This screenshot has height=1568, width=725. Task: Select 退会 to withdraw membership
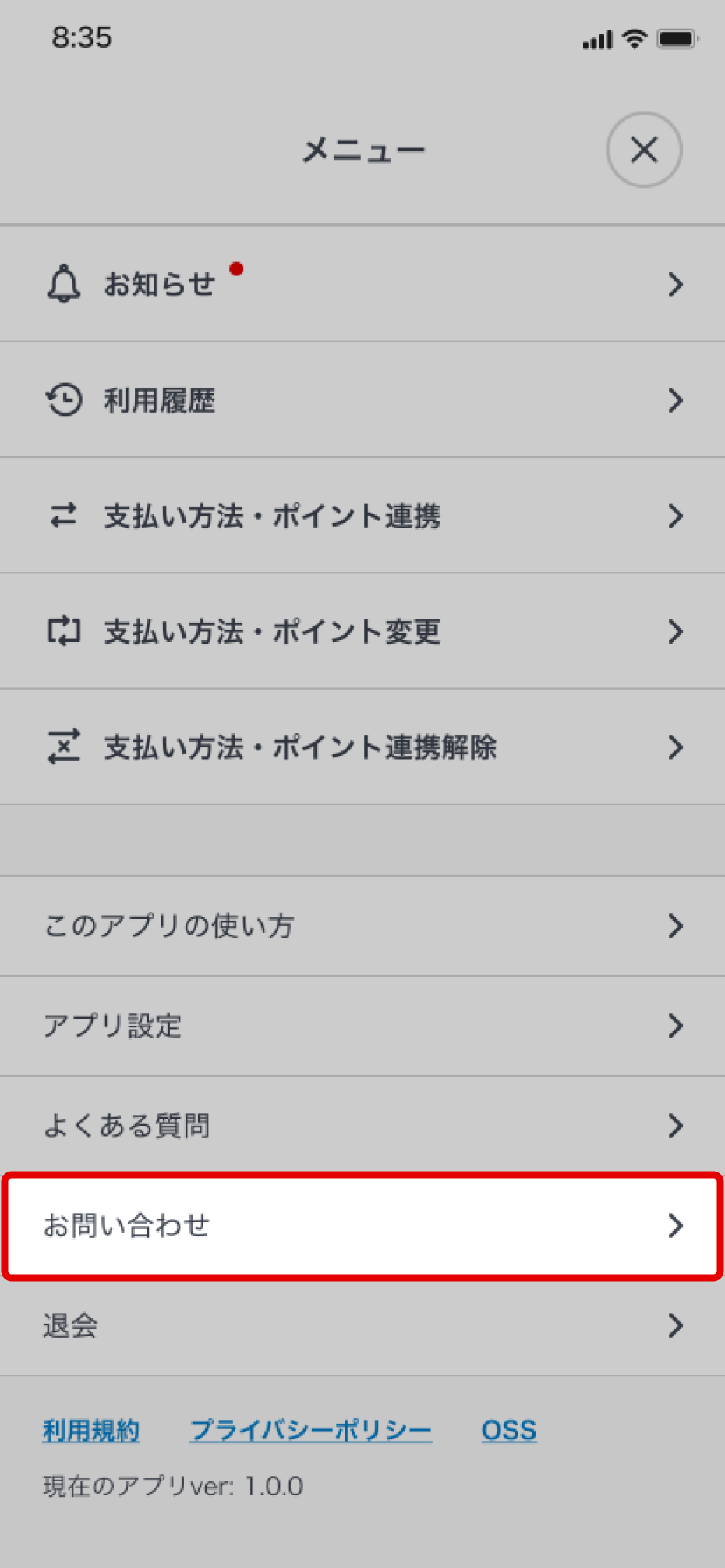[362, 1325]
